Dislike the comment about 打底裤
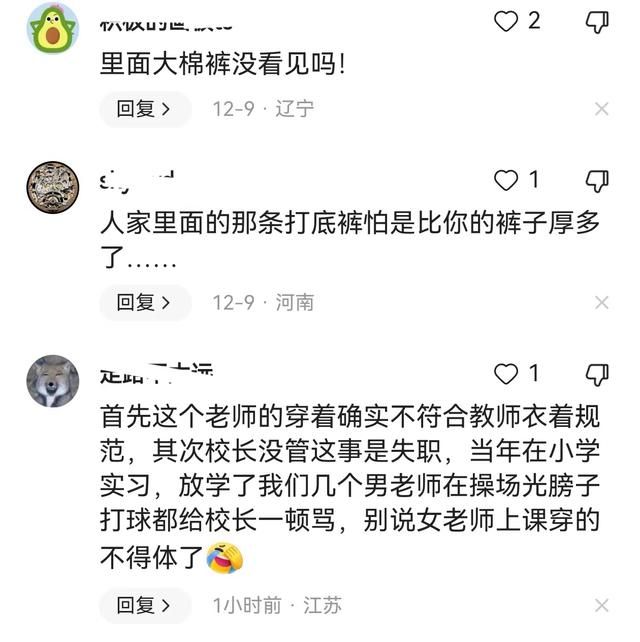This screenshot has width=640, height=642. coord(597,180)
